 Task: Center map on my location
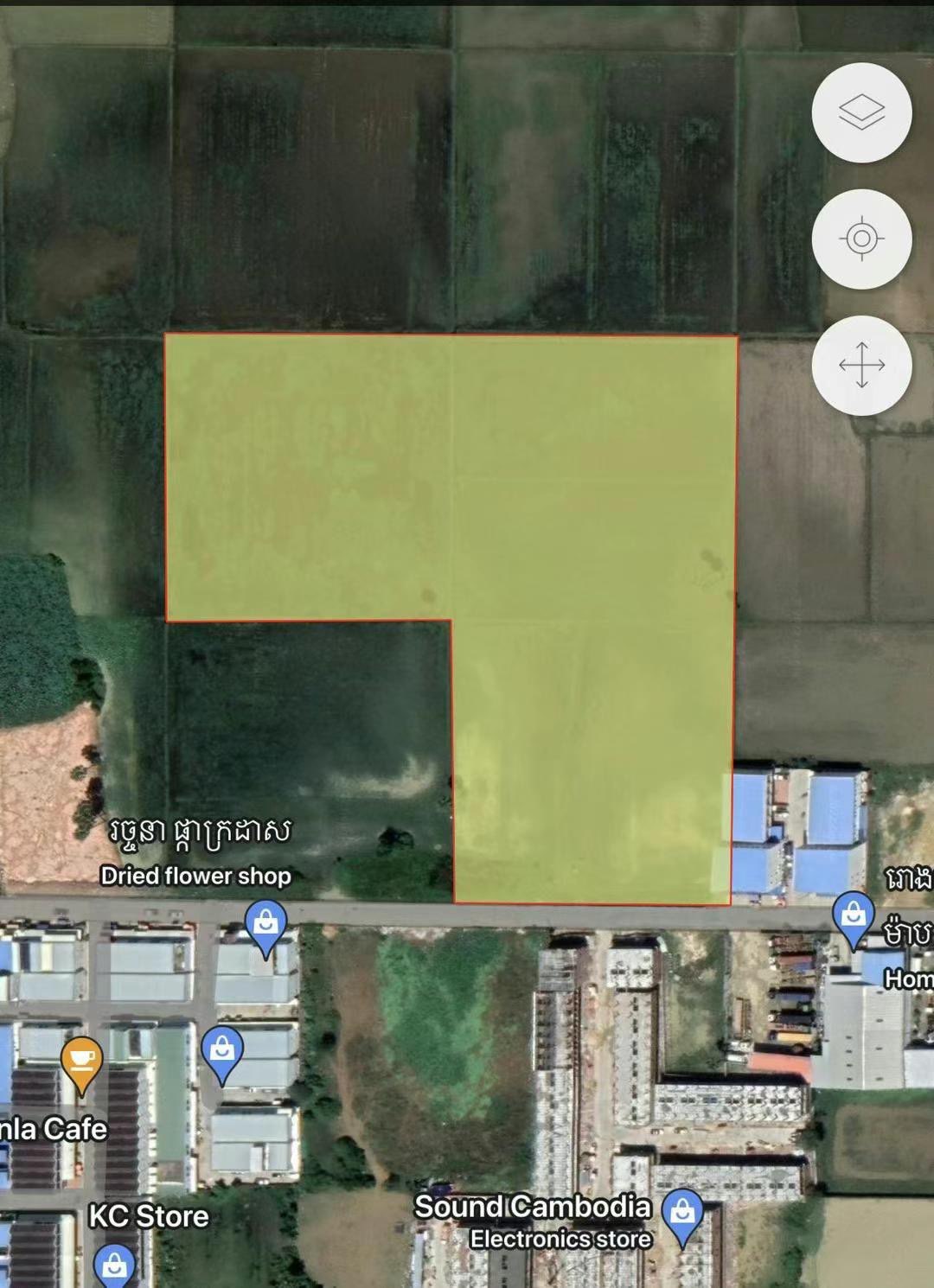861,239
